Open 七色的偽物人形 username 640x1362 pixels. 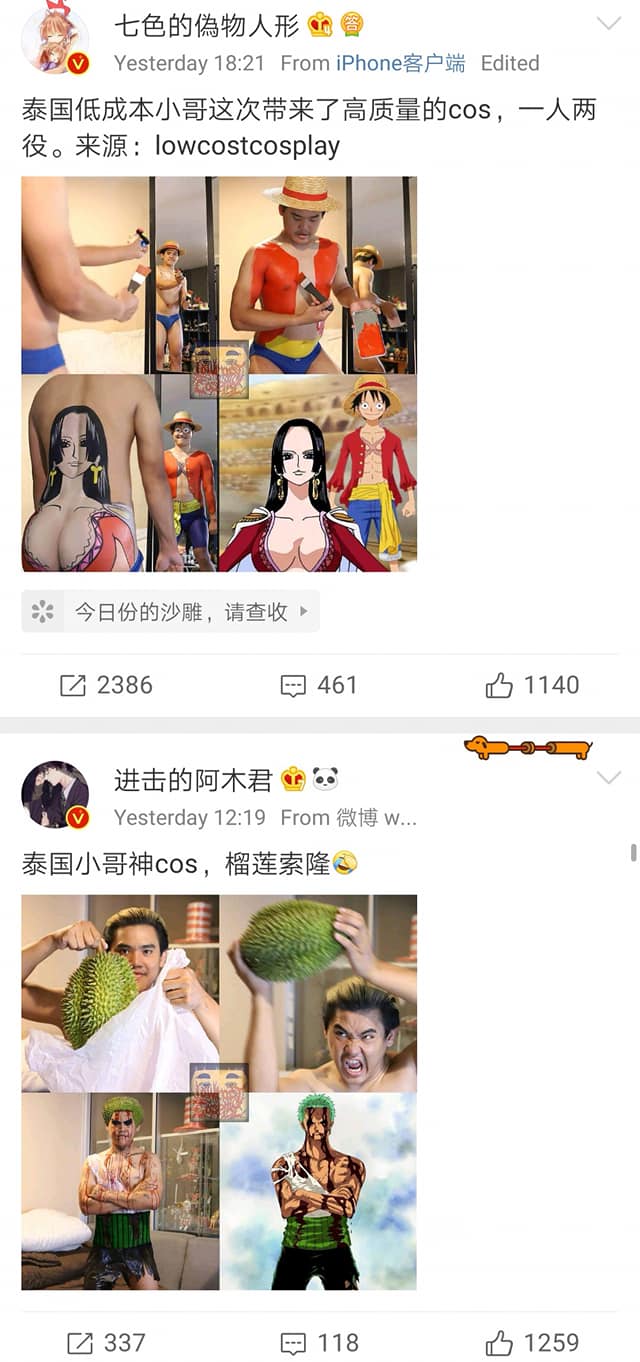(x=208, y=24)
